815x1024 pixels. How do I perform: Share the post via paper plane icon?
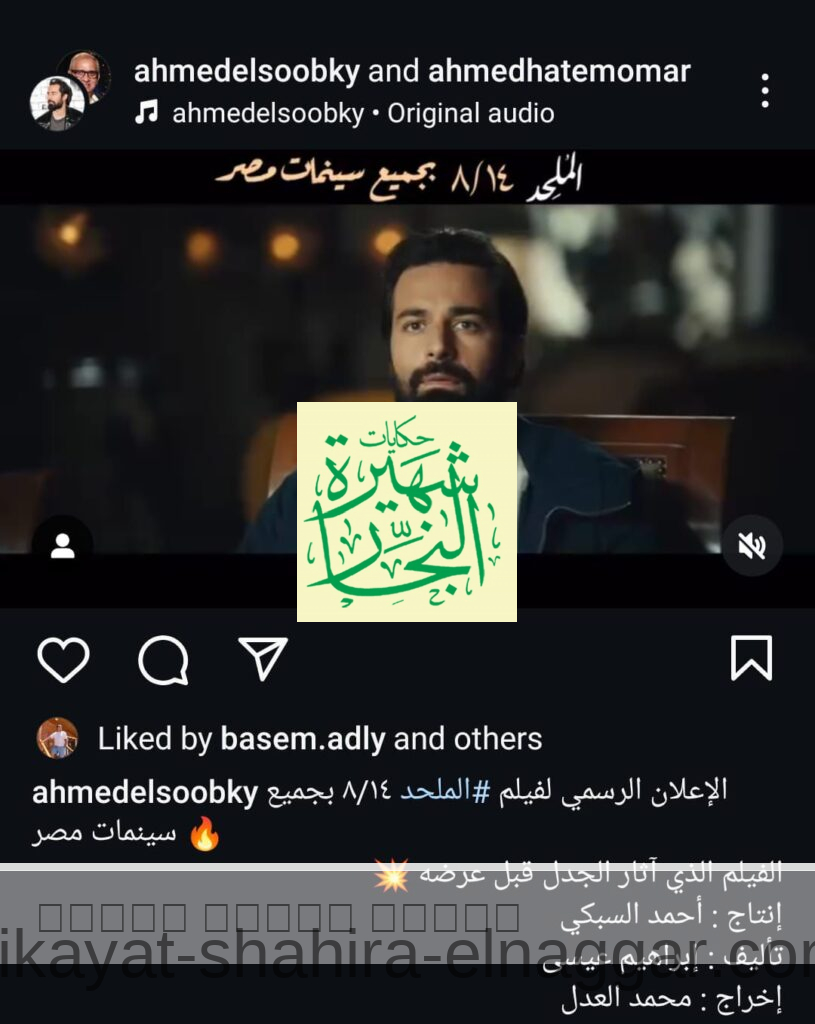263,659
